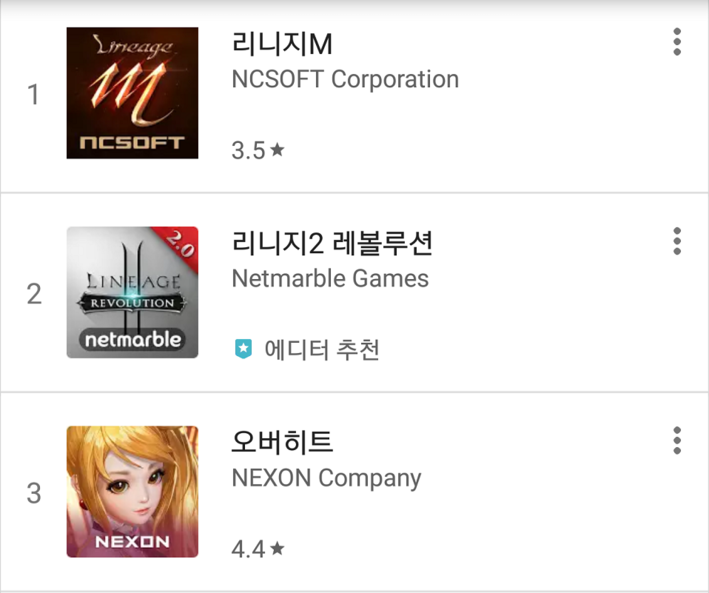This screenshot has height=593, width=709.
Task: Open overflow menu for 리니지2 레볼루션
Action: [677, 241]
